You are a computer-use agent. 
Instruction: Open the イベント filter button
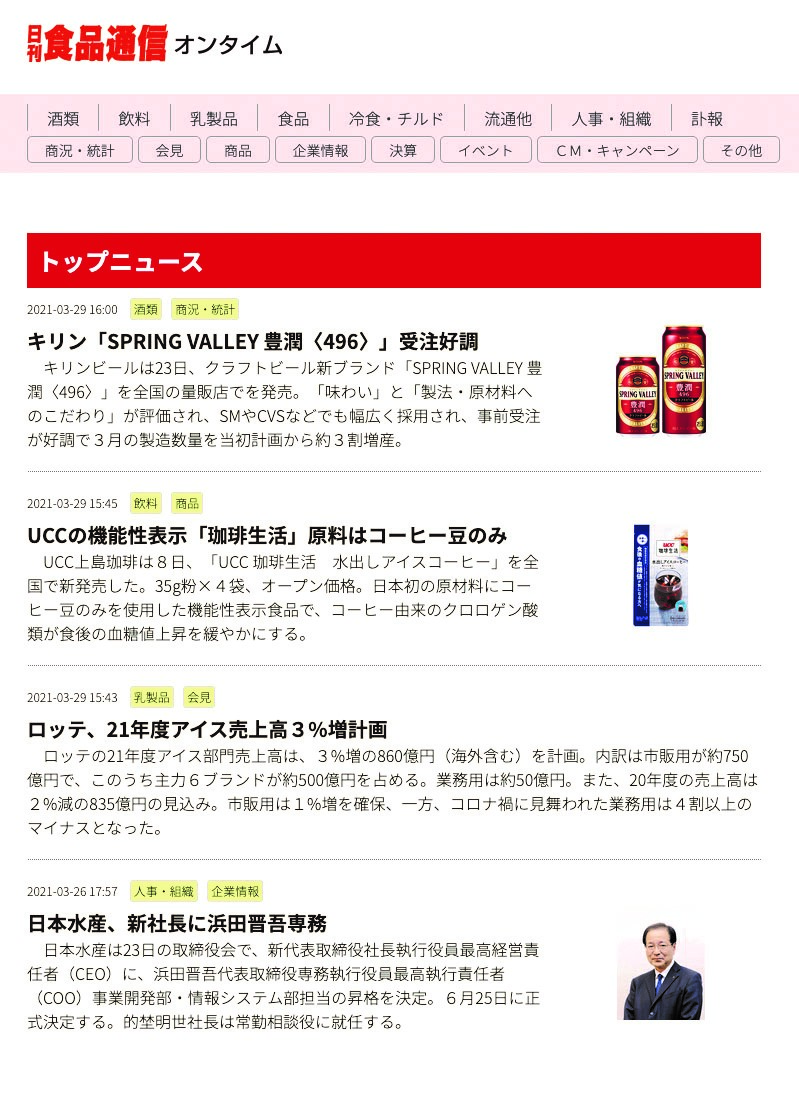point(485,151)
